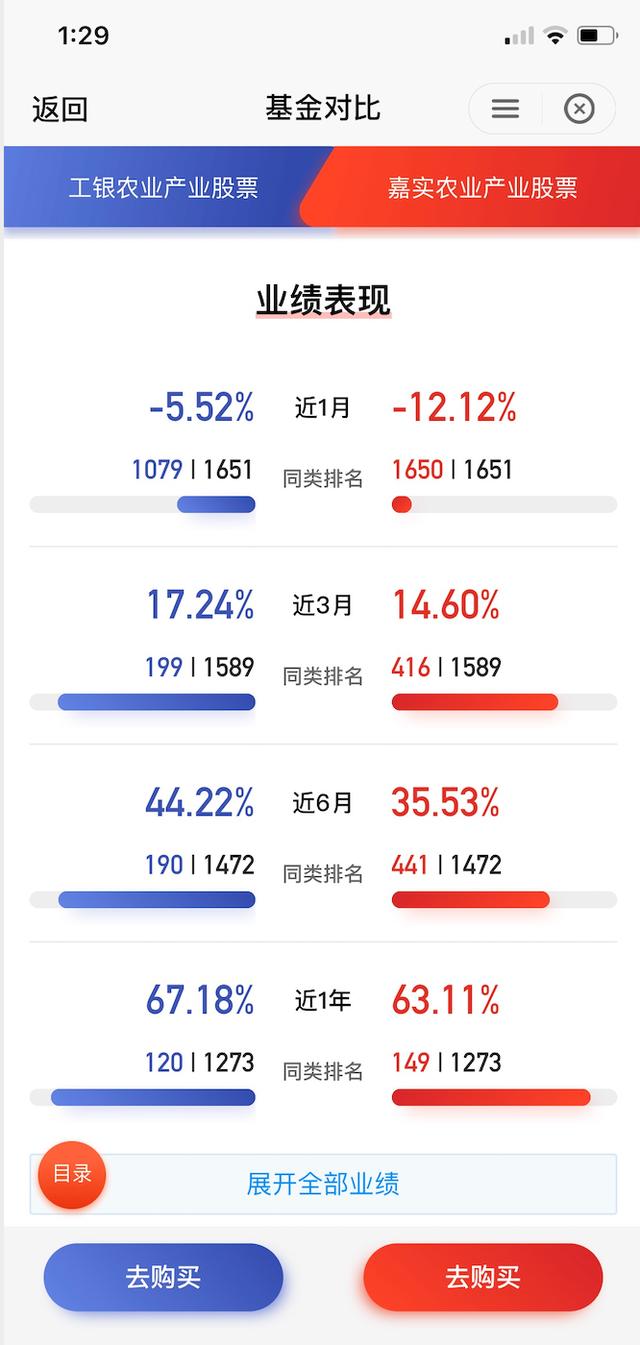Open the floating 目录 button
The width and height of the screenshot is (640, 1345).
[72, 1174]
